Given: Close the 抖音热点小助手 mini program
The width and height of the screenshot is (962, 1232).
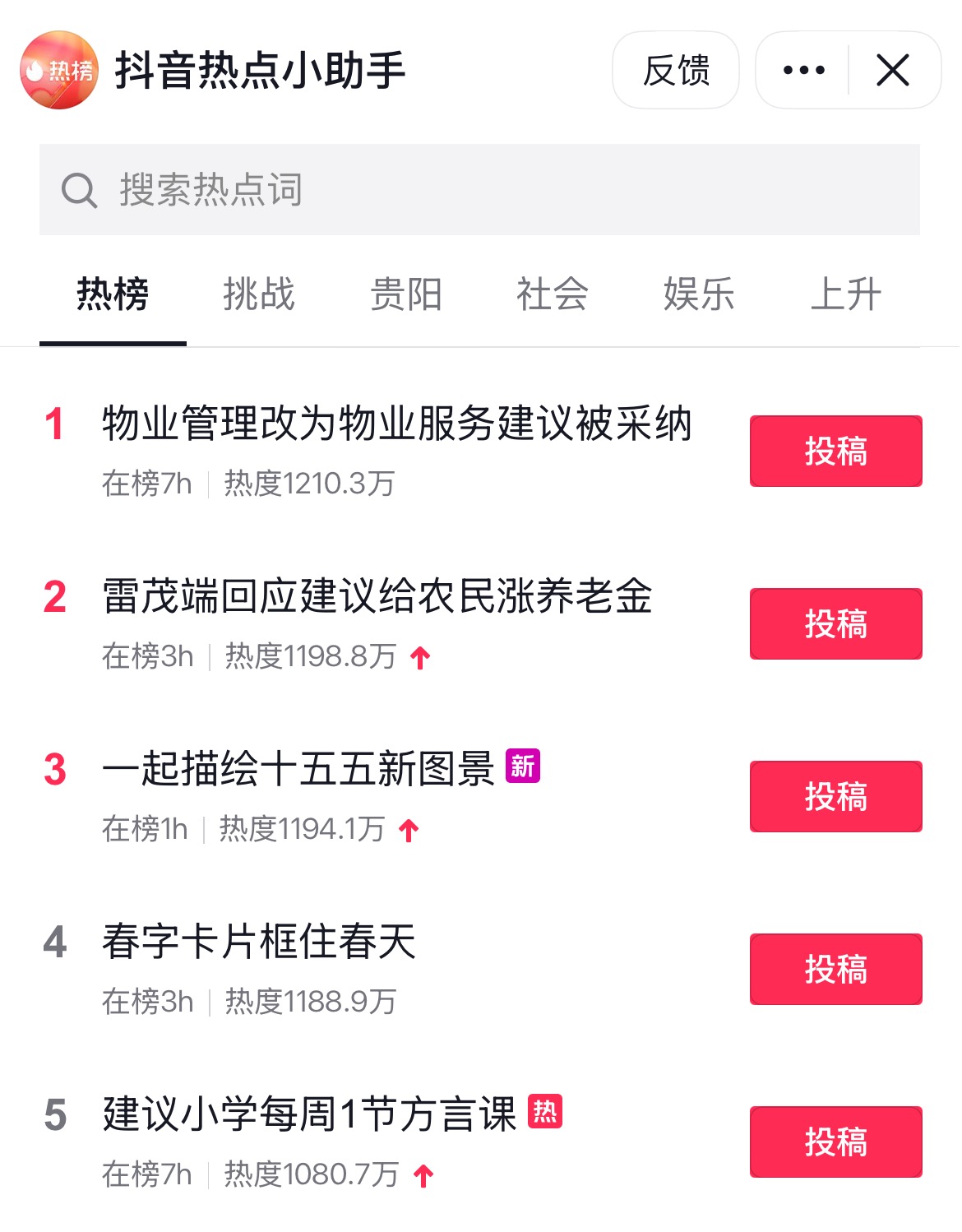Looking at the screenshot, I should (893, 71).
